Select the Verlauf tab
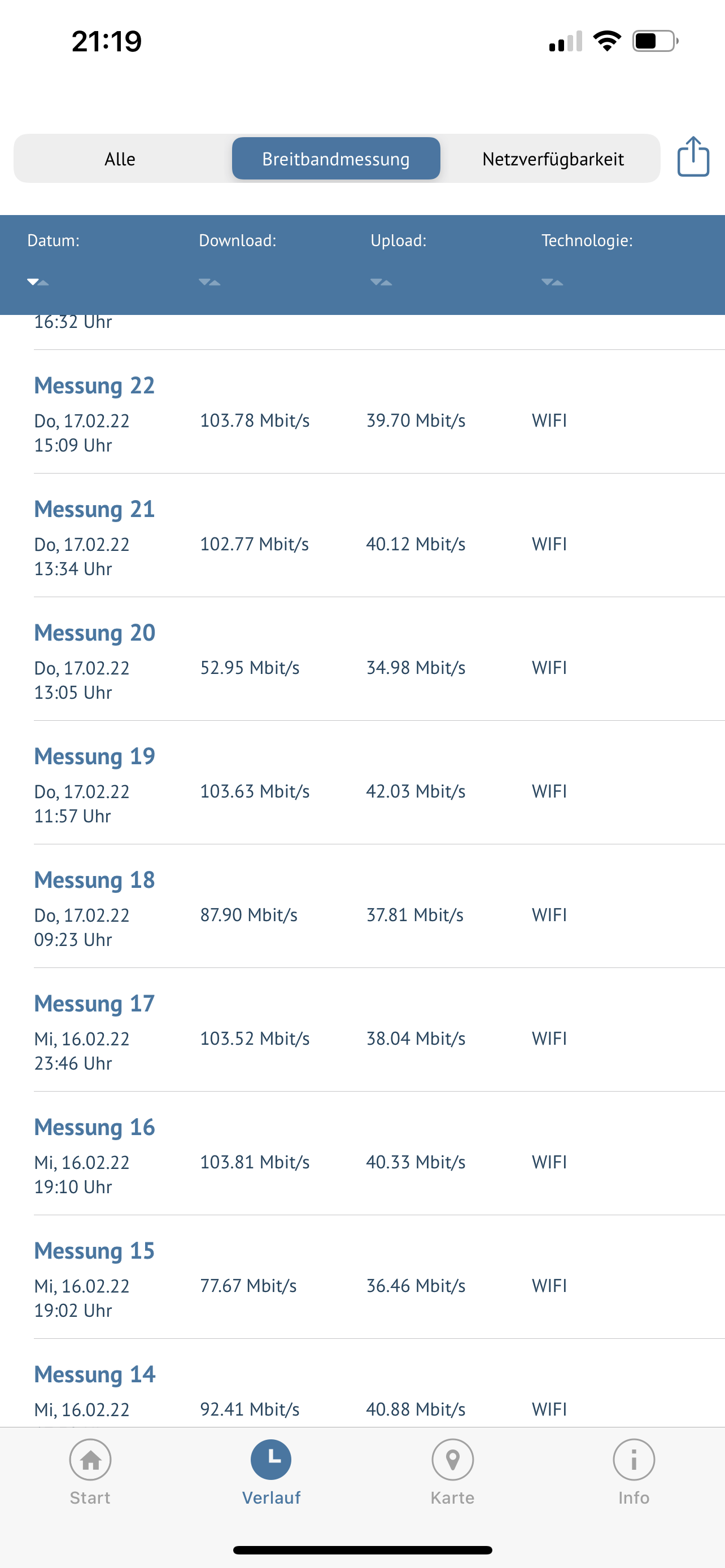Screen dimensions: 725x1568 pos(271,1471)
